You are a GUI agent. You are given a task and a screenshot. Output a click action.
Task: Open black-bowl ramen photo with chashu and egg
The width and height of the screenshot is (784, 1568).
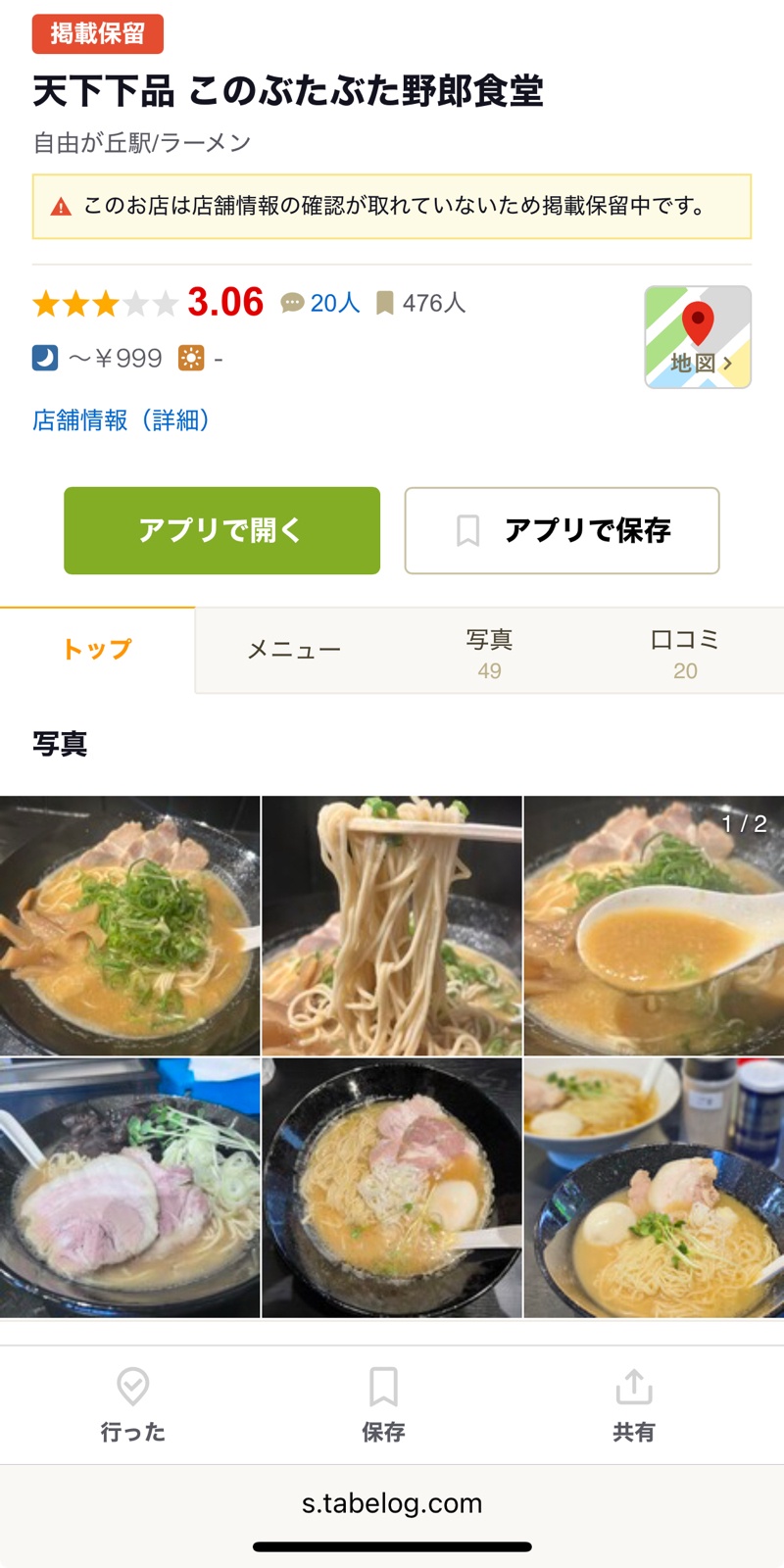pos(391,1187)
